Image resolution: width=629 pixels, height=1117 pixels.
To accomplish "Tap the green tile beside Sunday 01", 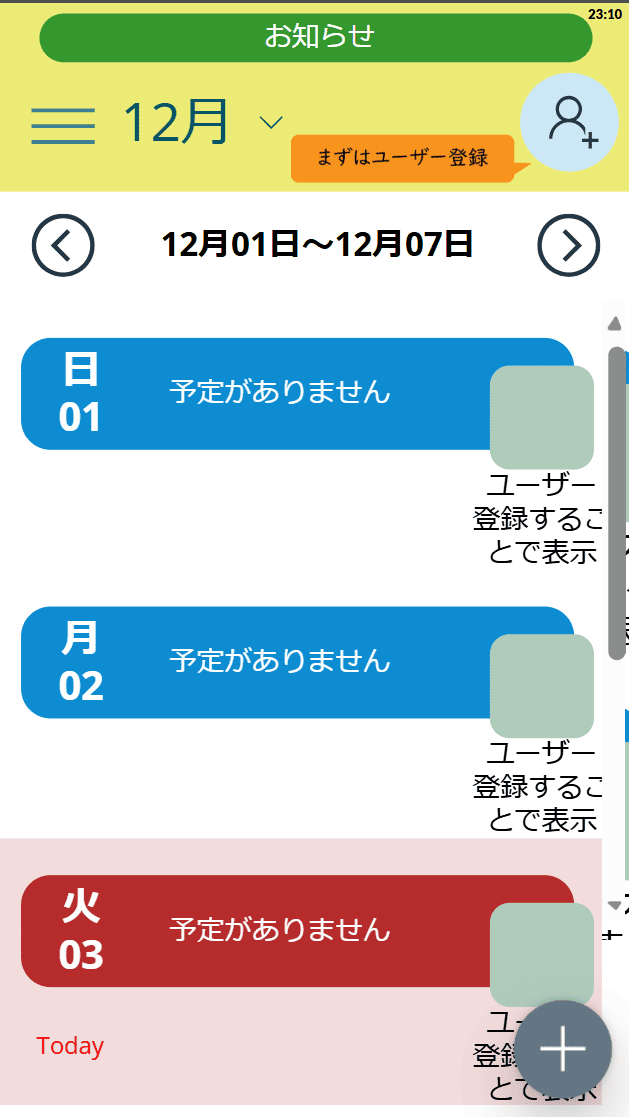I will [x=542, y=417].
